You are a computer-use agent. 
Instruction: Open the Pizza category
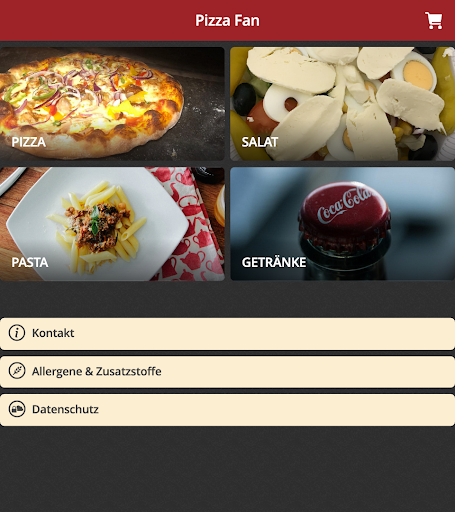[x=112, y=104]
